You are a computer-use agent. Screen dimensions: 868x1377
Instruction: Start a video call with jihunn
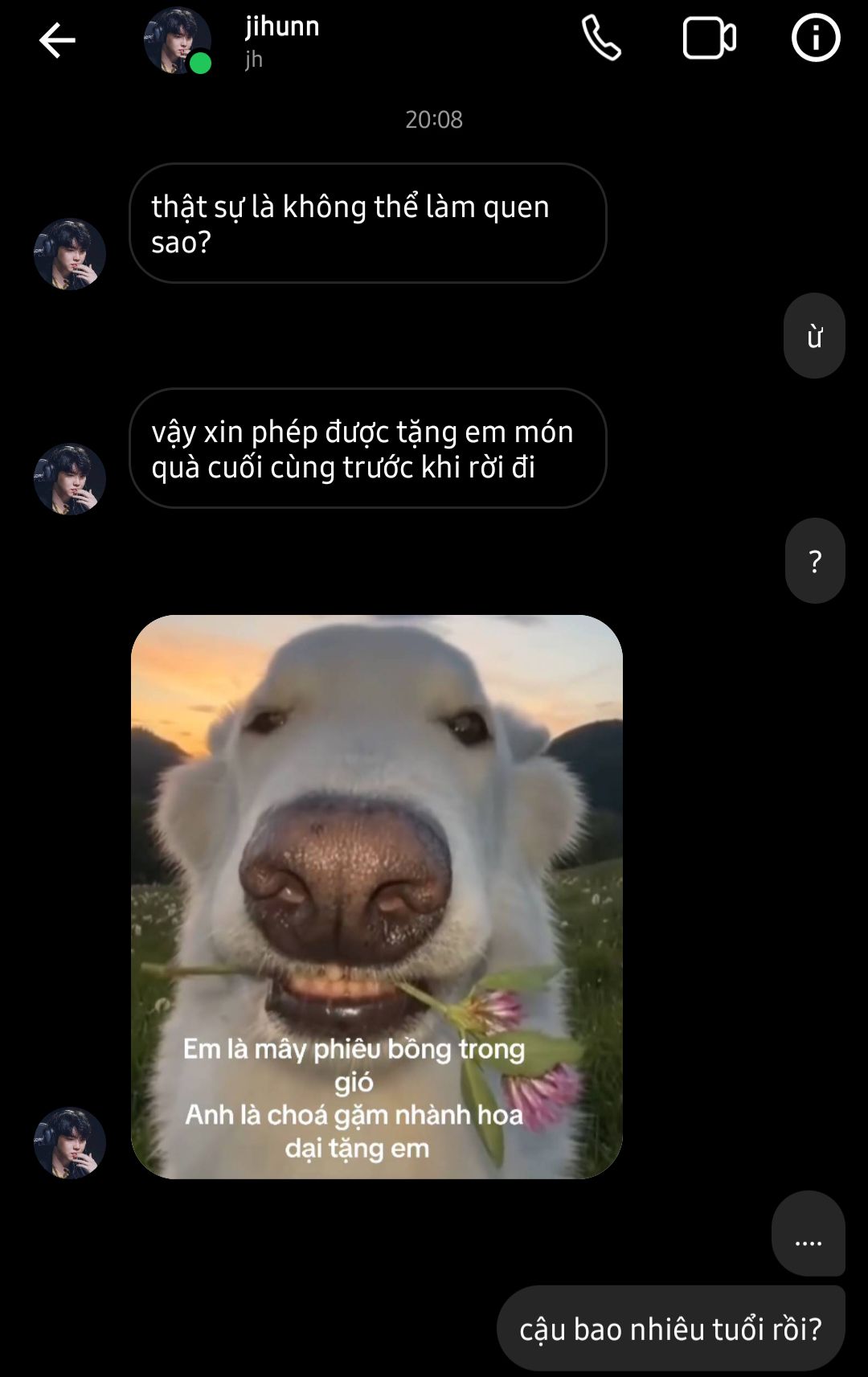click(x=709, y=39)
